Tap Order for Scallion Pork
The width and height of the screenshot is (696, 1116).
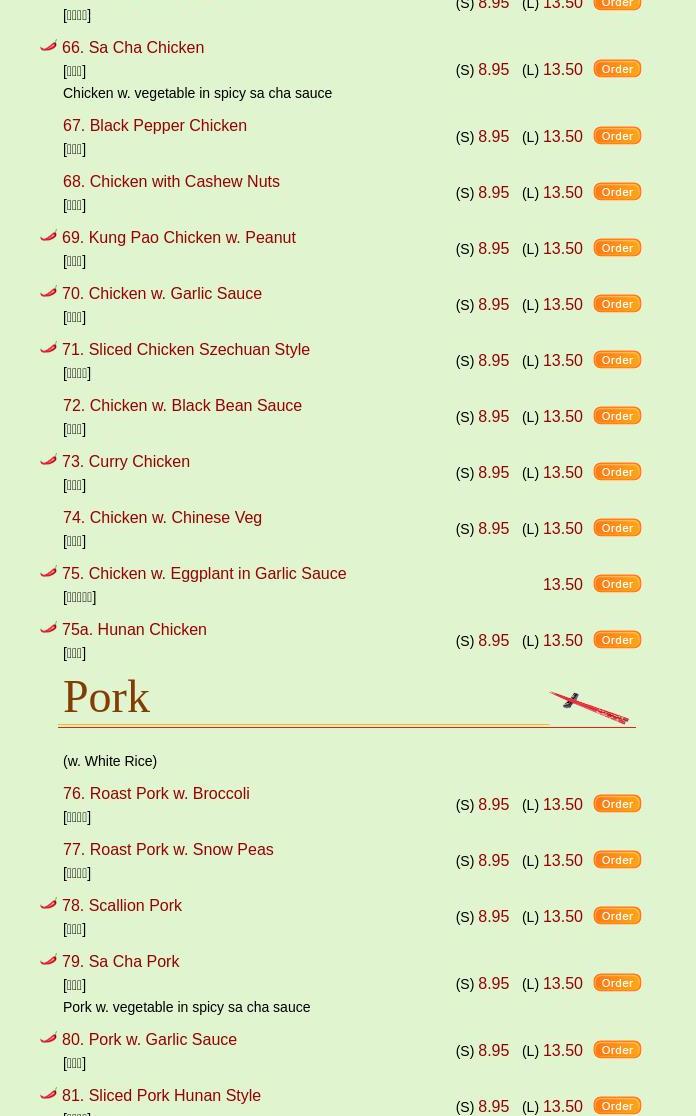pos(617,916)
